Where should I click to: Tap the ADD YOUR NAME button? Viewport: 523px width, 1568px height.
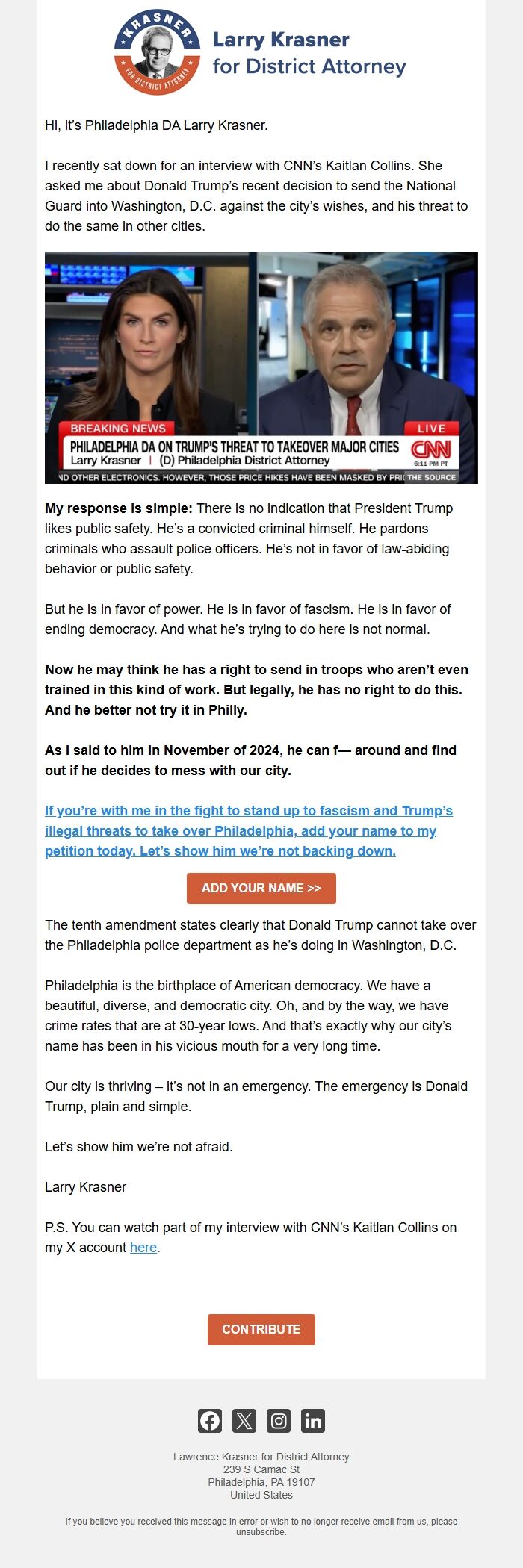coord(261,888)
